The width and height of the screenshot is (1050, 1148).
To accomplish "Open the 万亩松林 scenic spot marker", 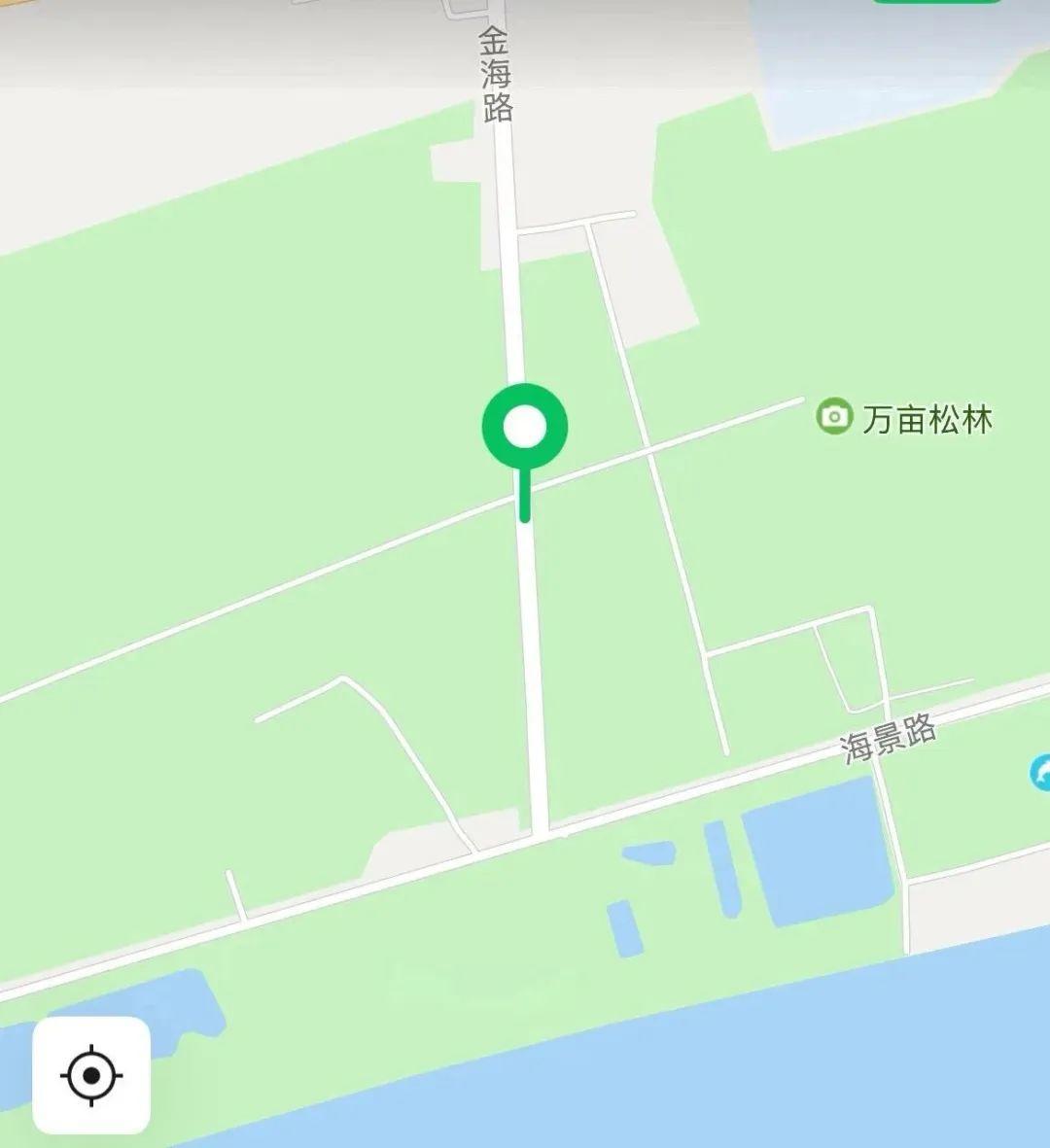I will tap(834, 417).
